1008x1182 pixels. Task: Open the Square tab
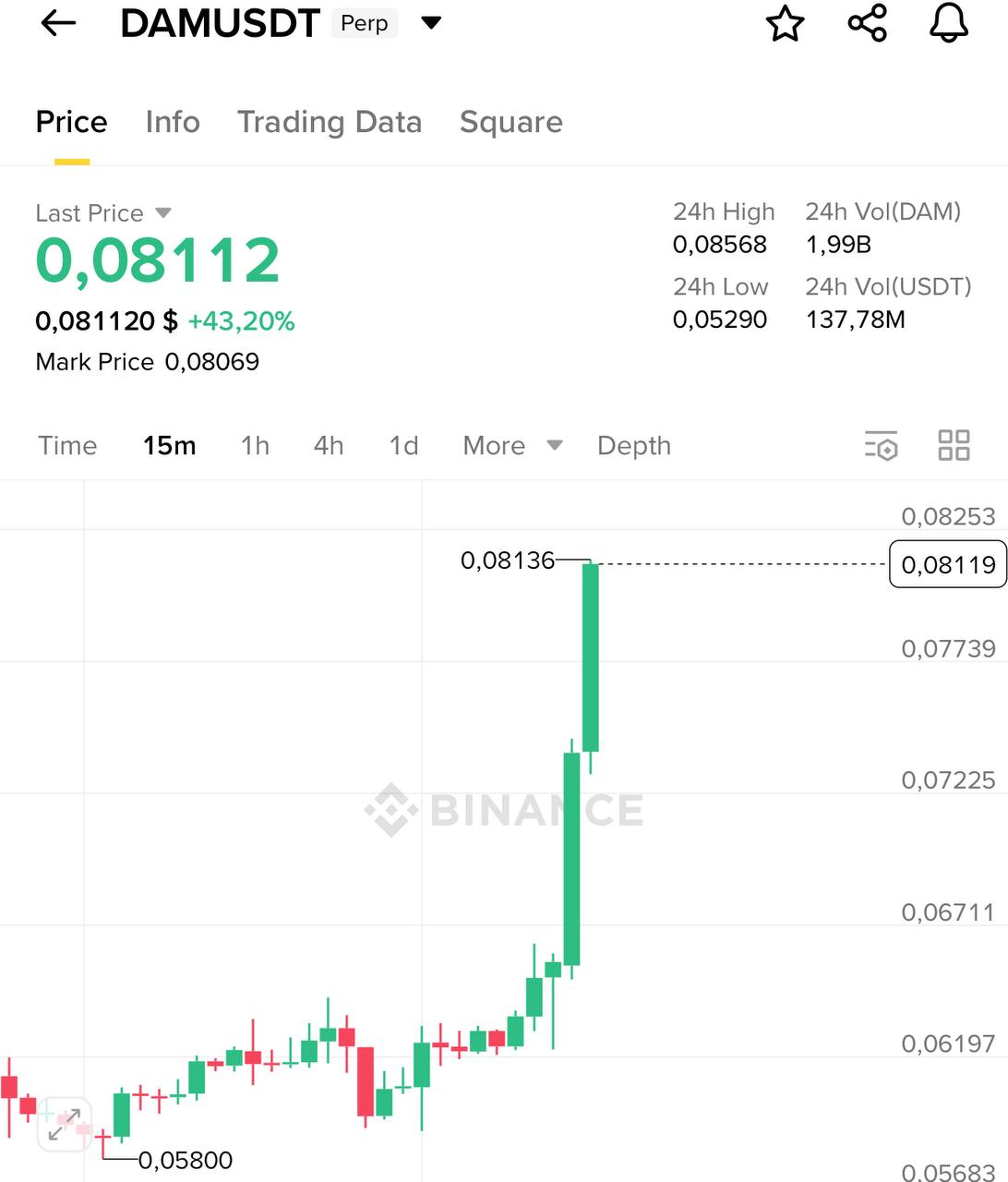[x=510, y=122]
